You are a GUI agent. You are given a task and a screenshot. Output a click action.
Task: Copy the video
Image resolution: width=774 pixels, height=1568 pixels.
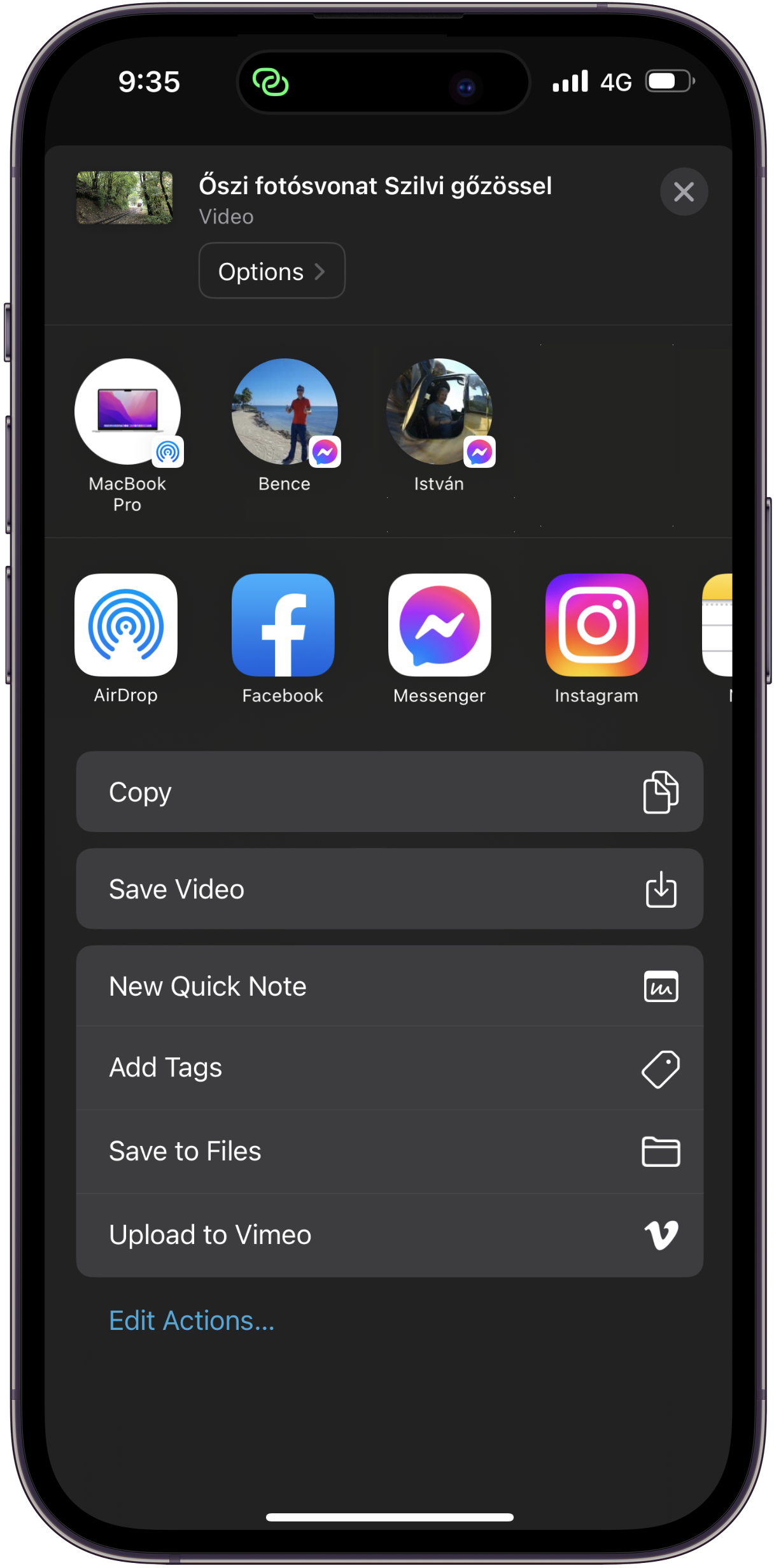point(390,792)
